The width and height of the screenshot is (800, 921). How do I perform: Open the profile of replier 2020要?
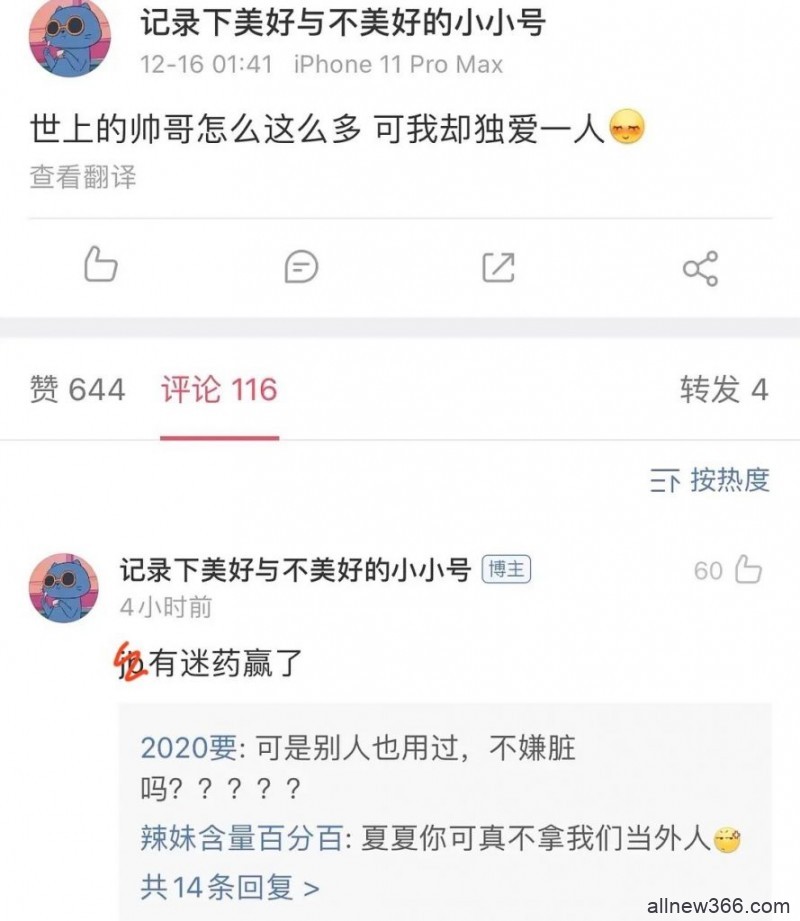(x=189, y=747)
